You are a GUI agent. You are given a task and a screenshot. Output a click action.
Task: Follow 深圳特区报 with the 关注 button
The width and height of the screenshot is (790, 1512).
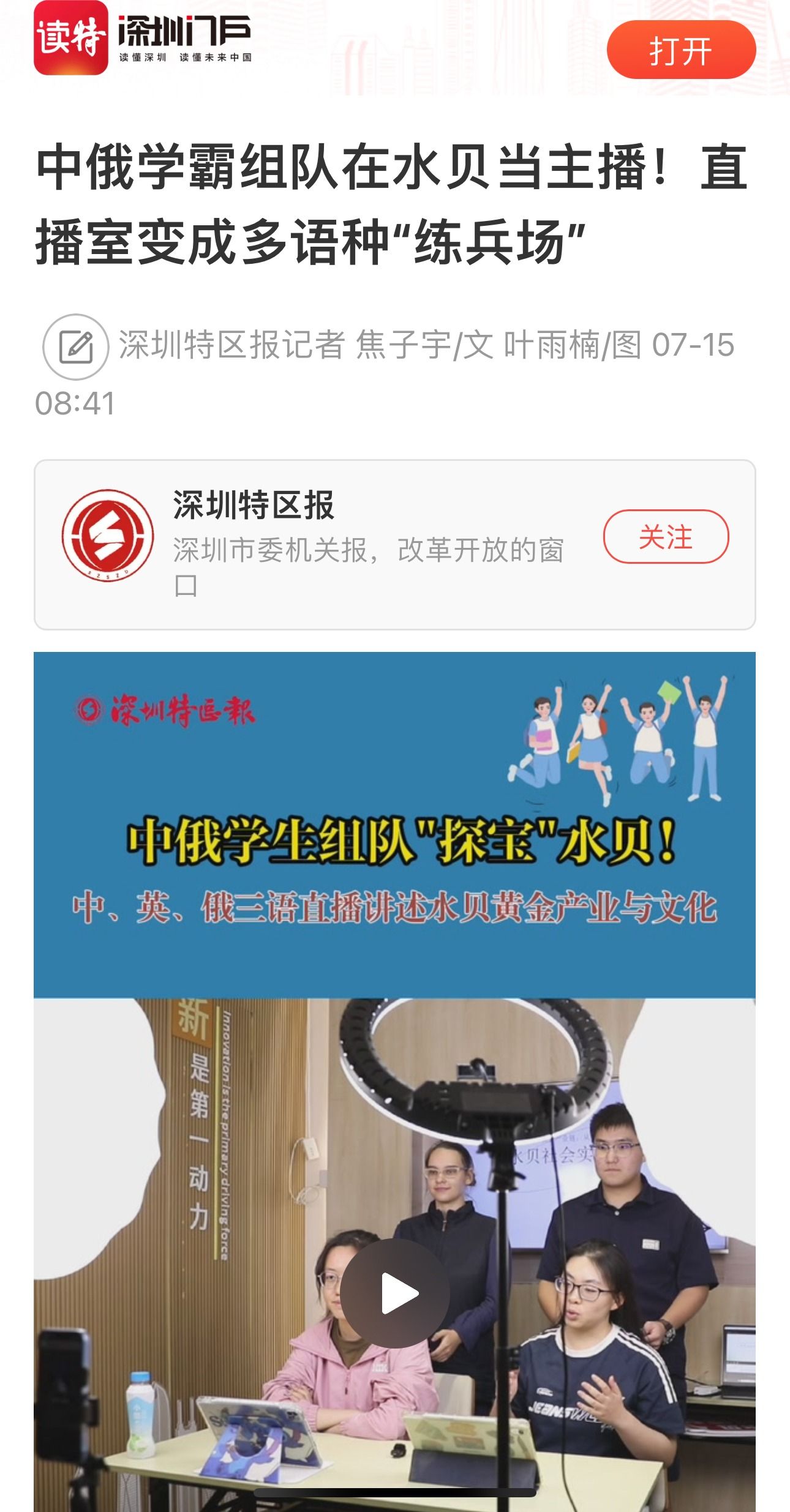coord(666,536)
